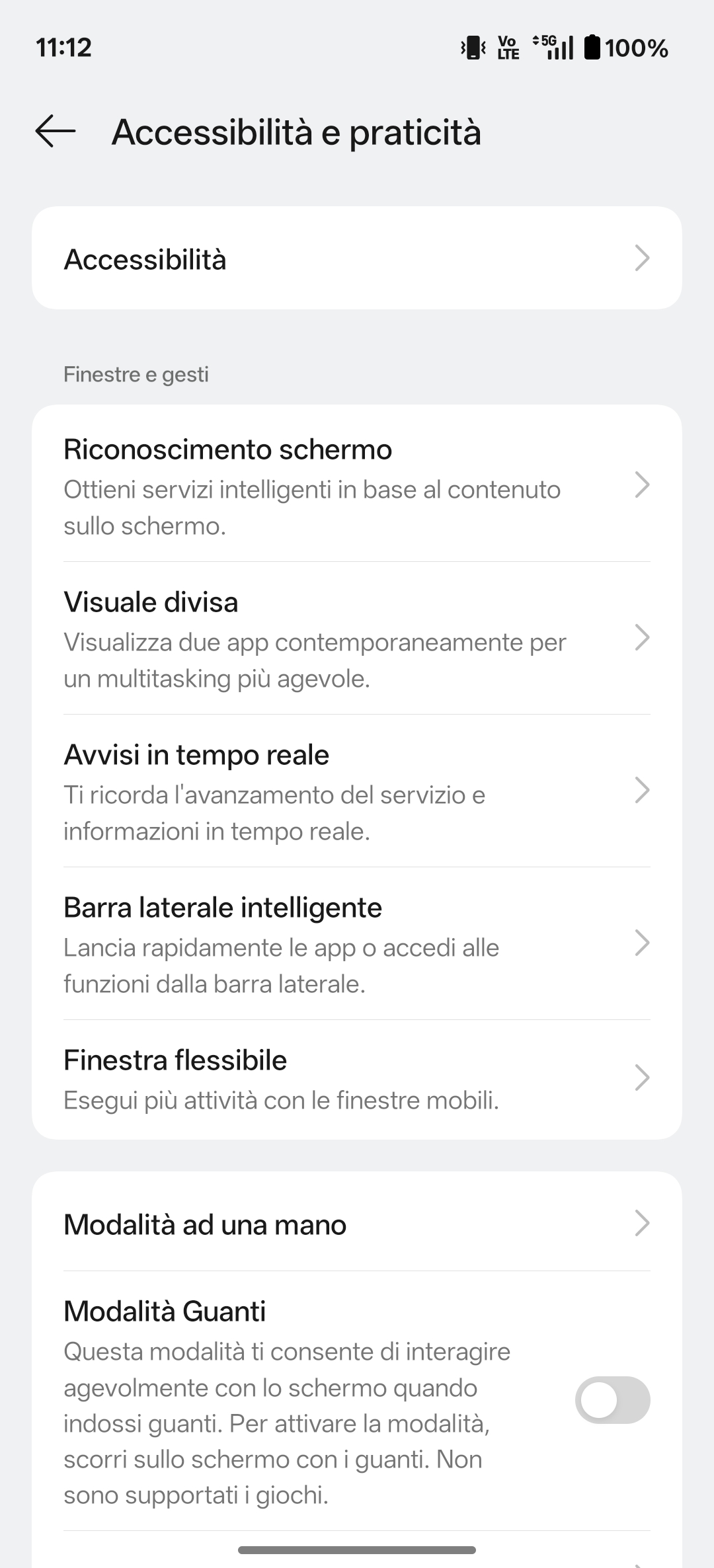Open Avvisi in tempo reale
This screenshot has height=1568, width=714.
coord(357,791)
